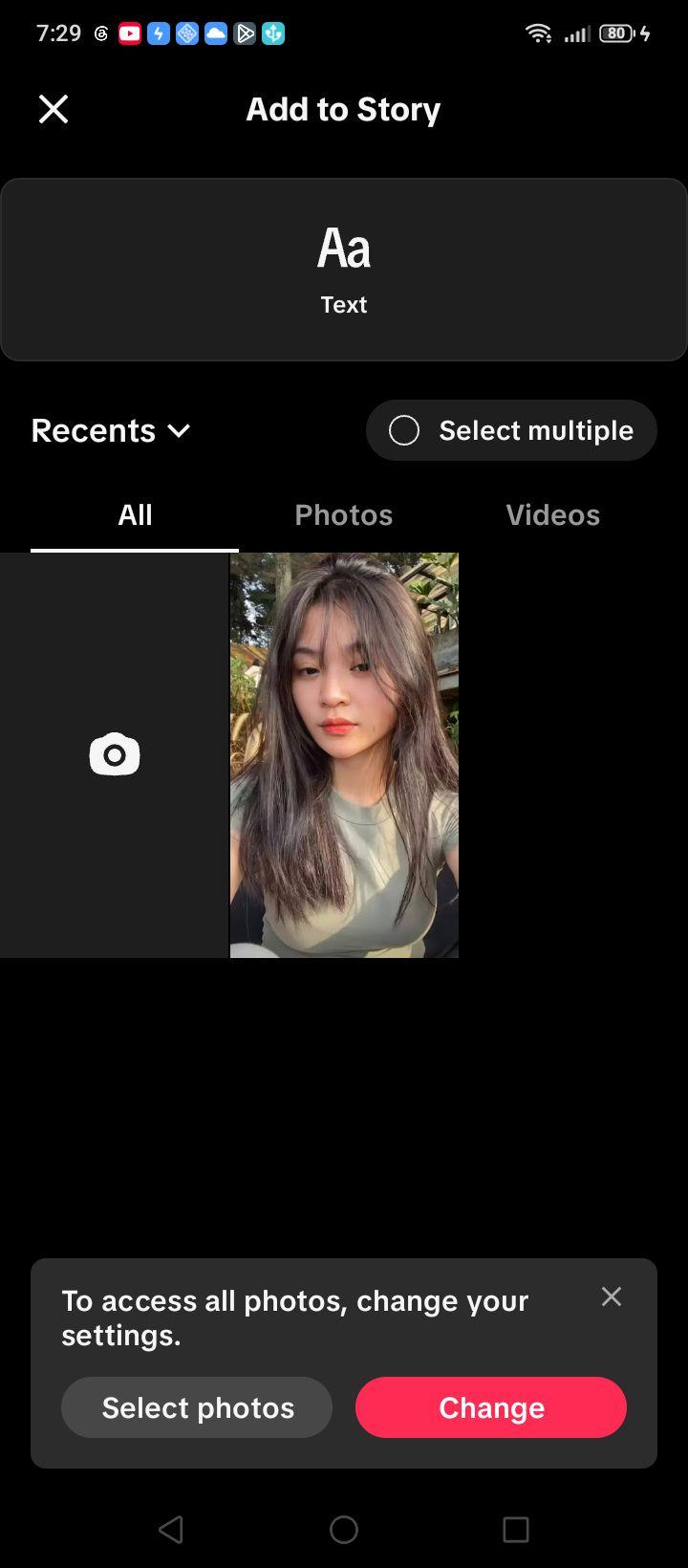Select the portrait photo thumbnail
Viewport: 688px width, 1568px height.
click(344, 755)
